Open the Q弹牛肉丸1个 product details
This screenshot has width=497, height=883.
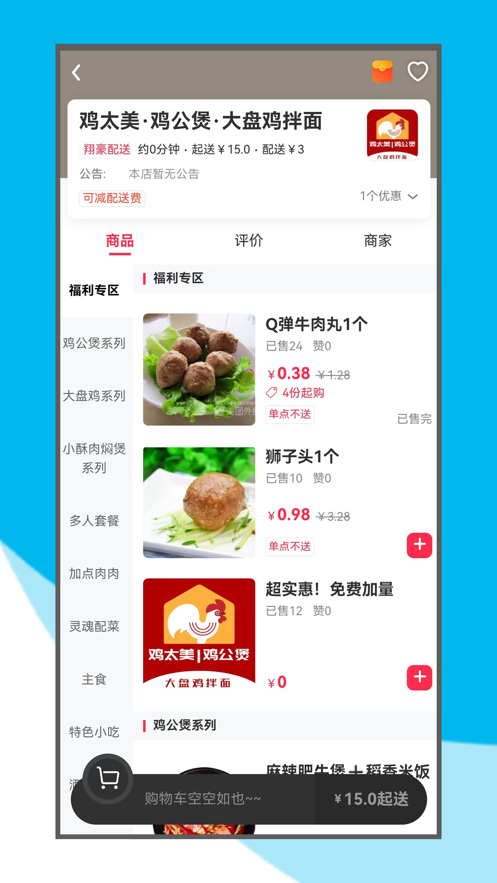[x=317, y=324]
